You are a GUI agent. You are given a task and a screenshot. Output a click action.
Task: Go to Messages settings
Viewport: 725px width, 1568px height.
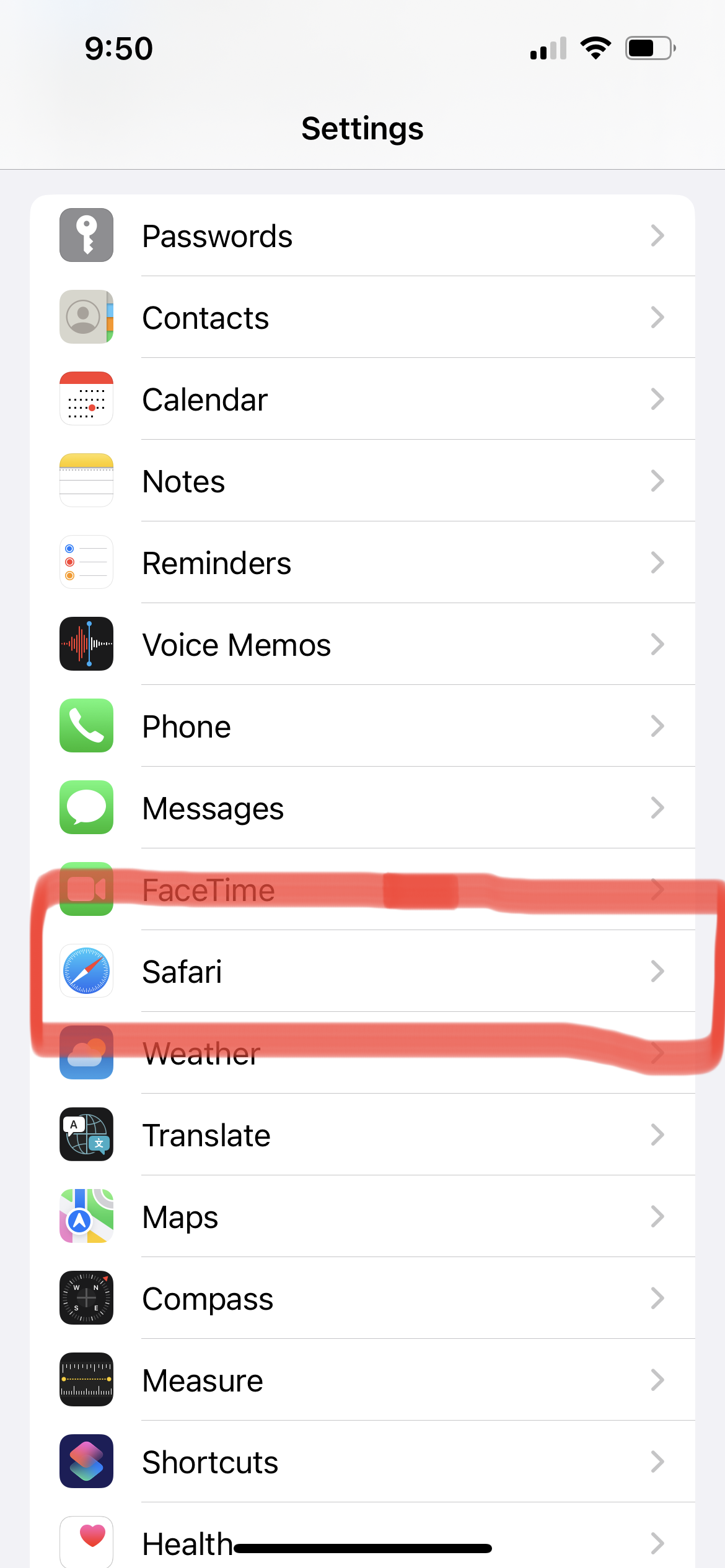[x=362, y=808]
